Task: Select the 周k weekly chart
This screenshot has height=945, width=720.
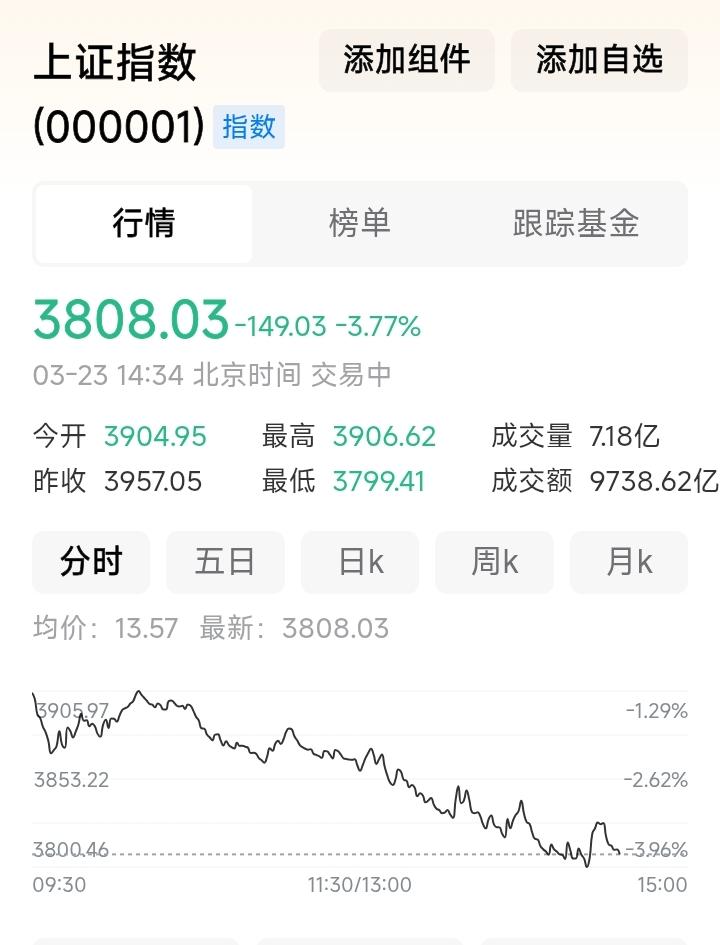Action: point(494,562)
